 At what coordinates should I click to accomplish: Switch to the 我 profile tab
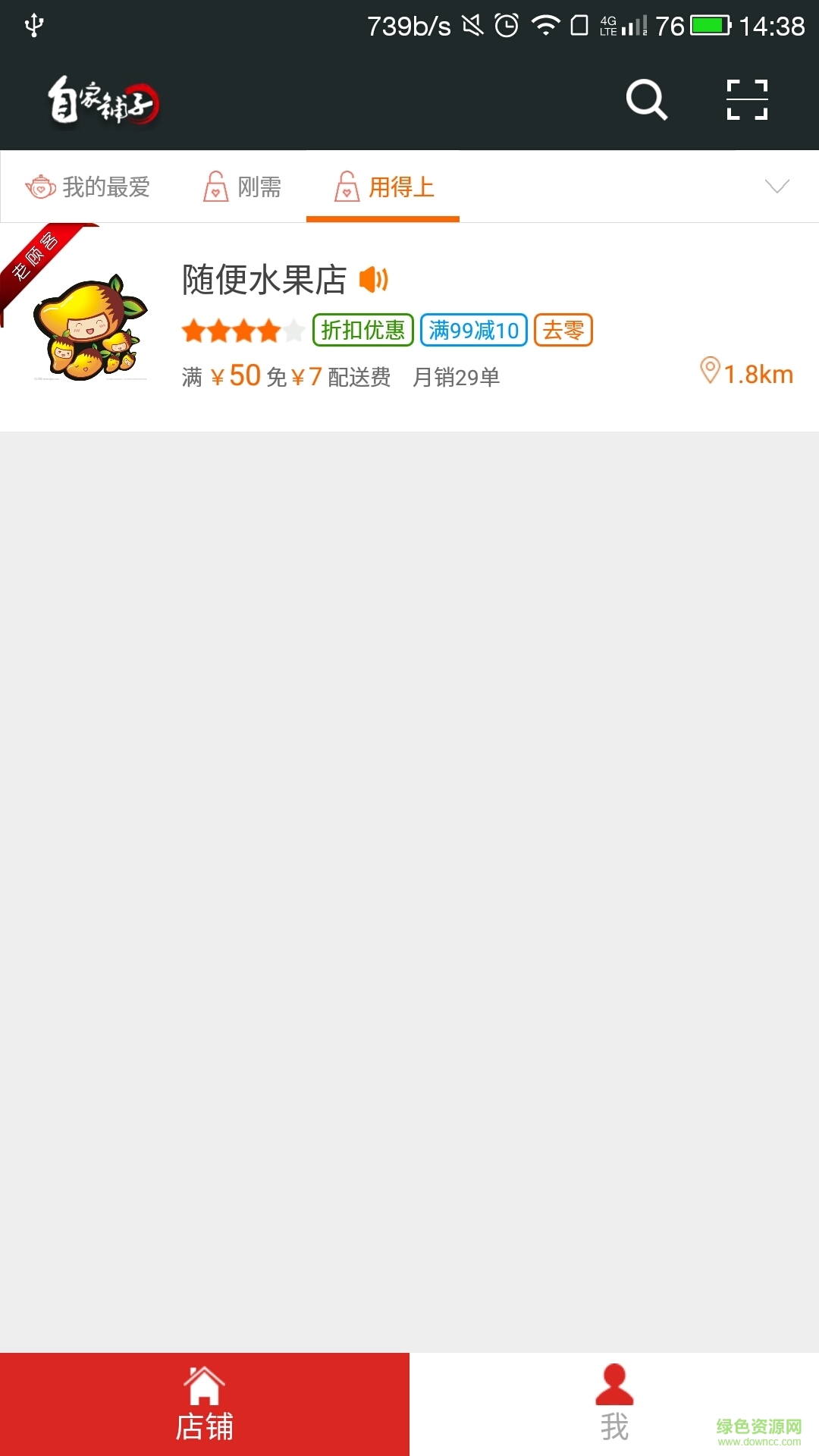click(x=614, y=1404)
